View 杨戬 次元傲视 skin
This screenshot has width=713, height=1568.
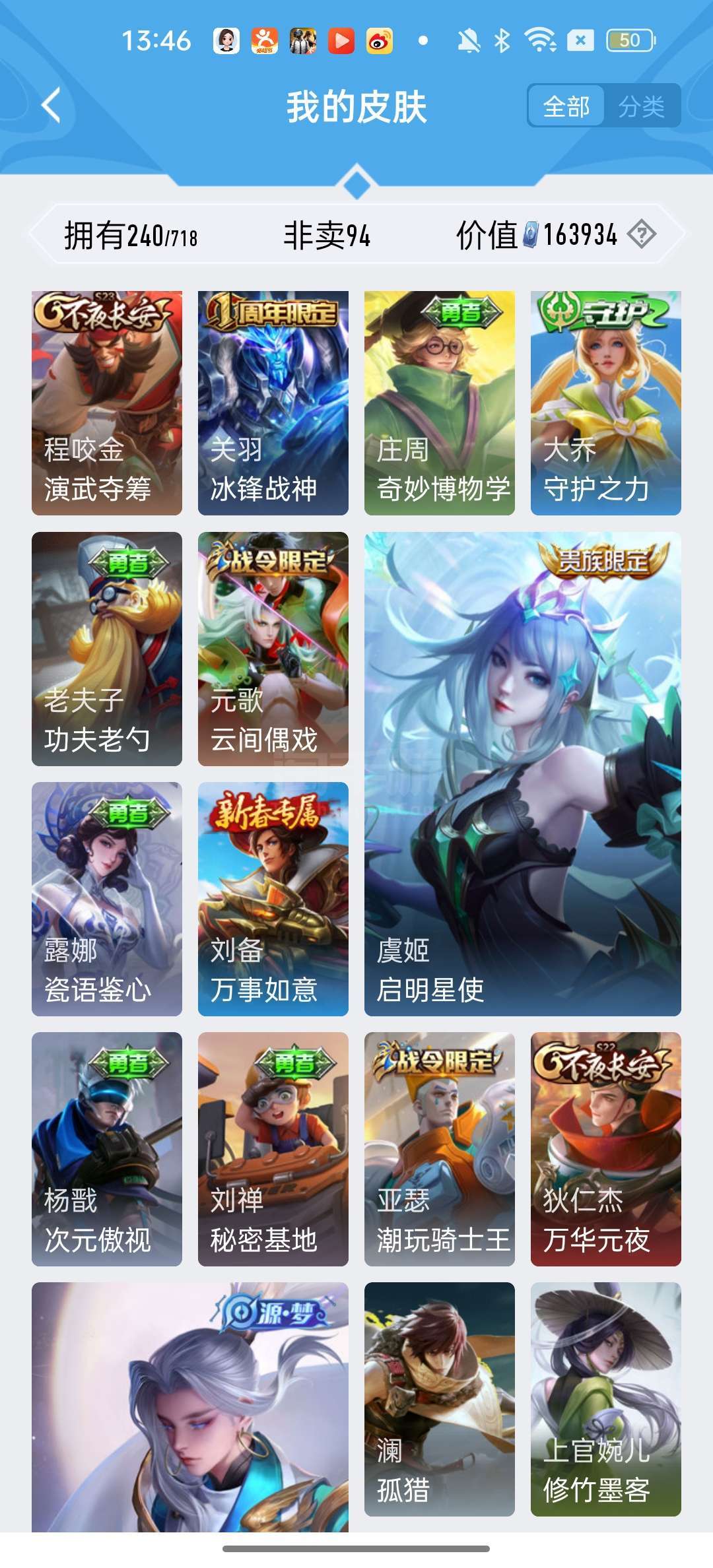[x=107, y=1149]
